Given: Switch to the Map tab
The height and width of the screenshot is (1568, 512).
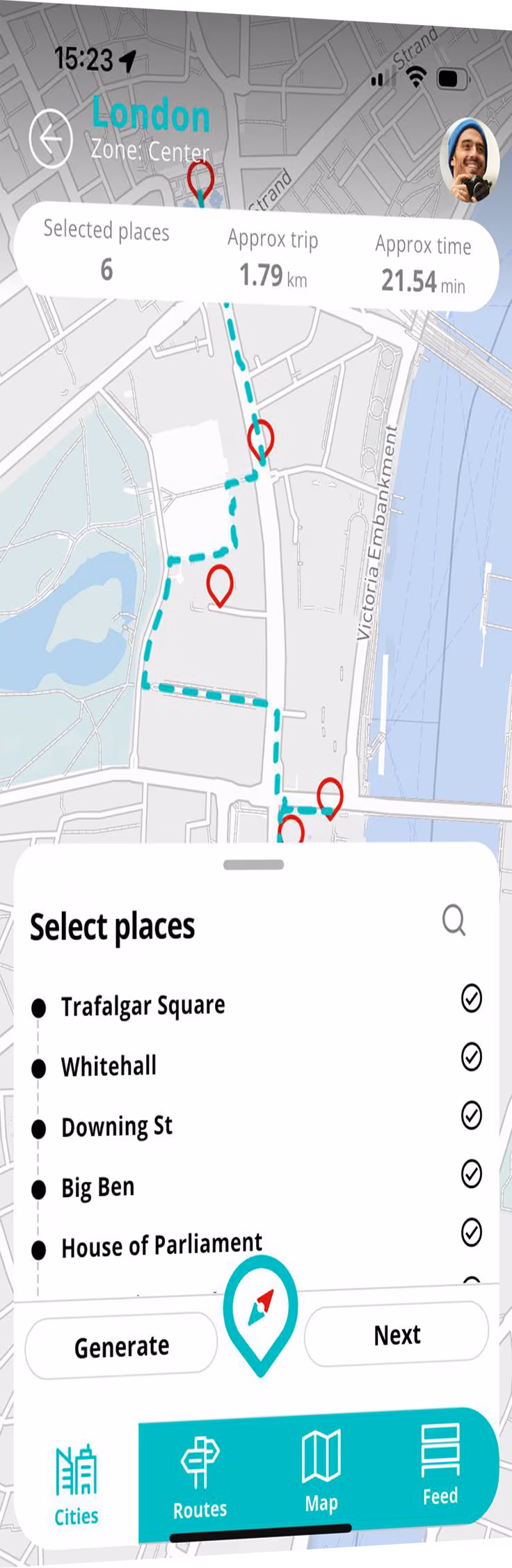Looking at the screenshot, I should (321, 1473).
